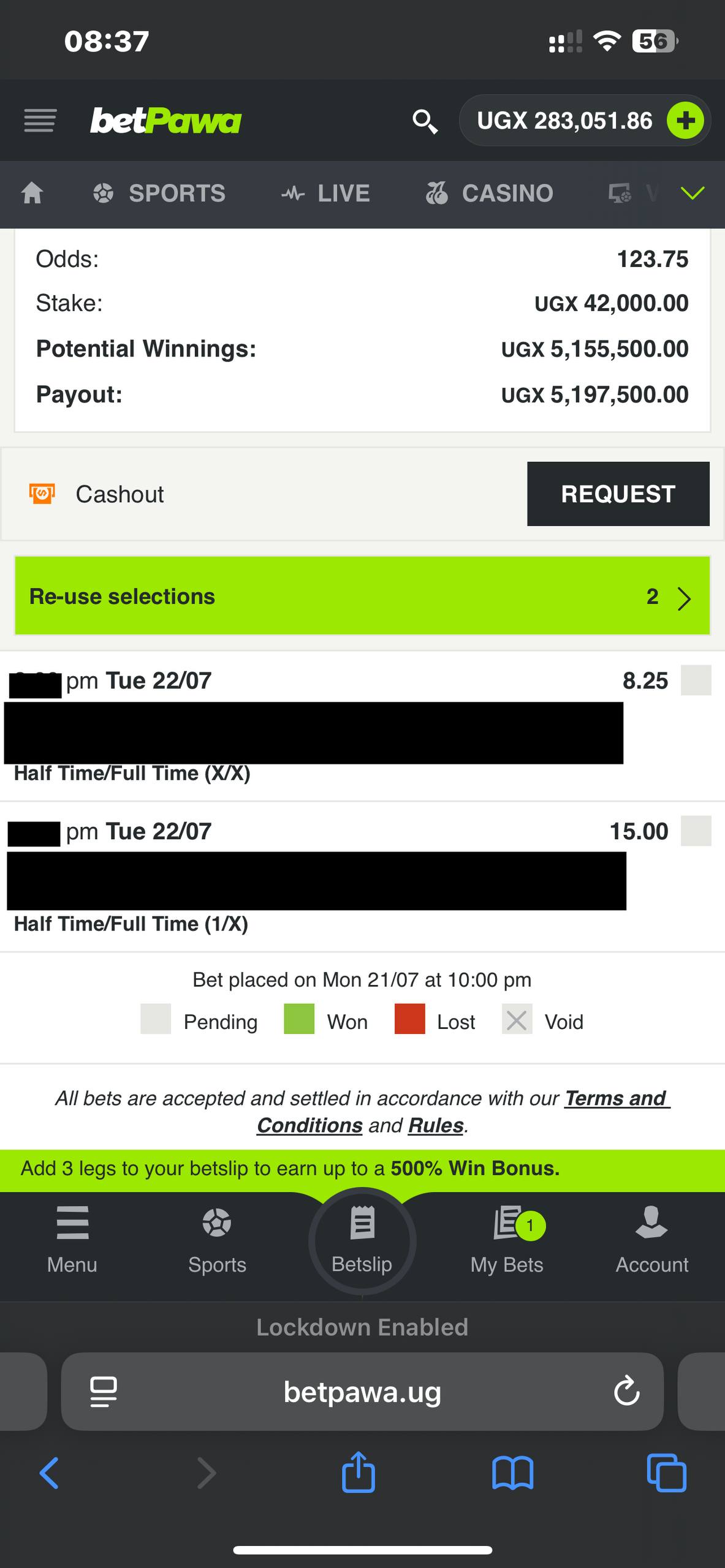Re-use the 2 selections
The width and height of the screenshot is (725, 1568).
pyautogui.click(x=362, y=596)
